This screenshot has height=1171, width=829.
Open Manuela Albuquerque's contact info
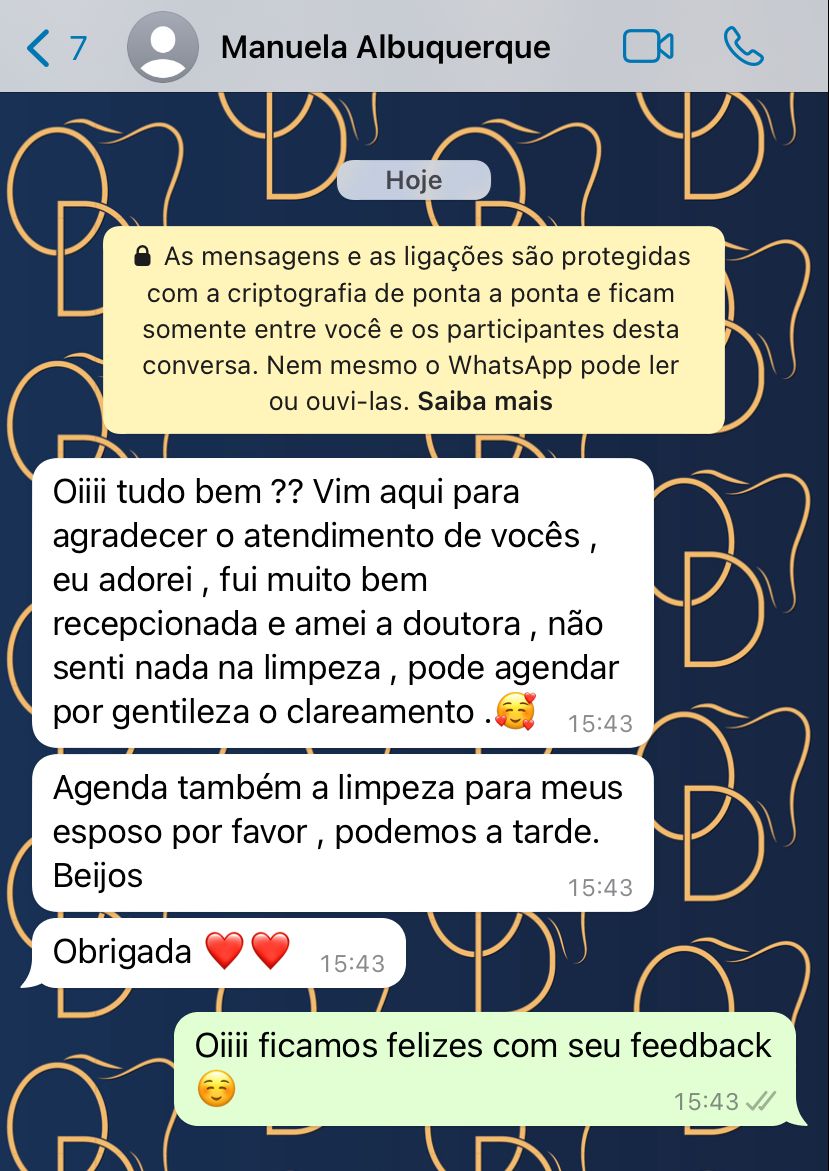click(x=385, y=47)
